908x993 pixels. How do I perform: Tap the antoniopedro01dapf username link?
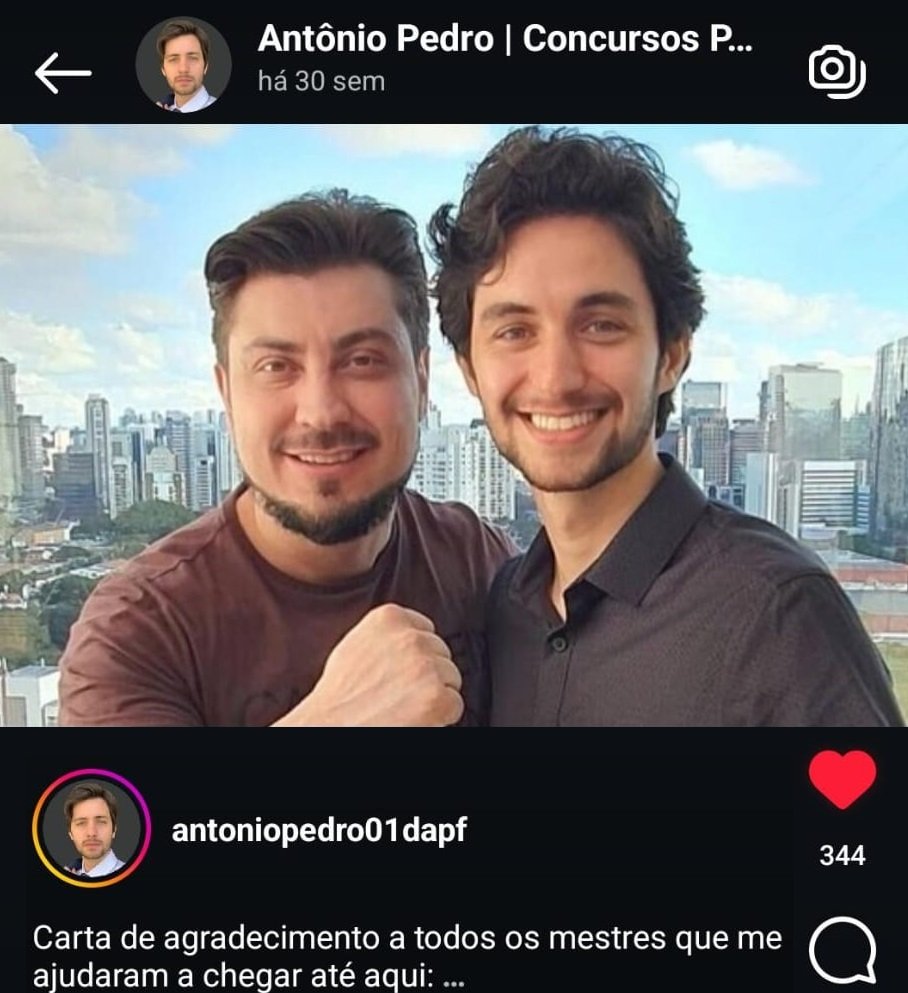click(328, 833)
